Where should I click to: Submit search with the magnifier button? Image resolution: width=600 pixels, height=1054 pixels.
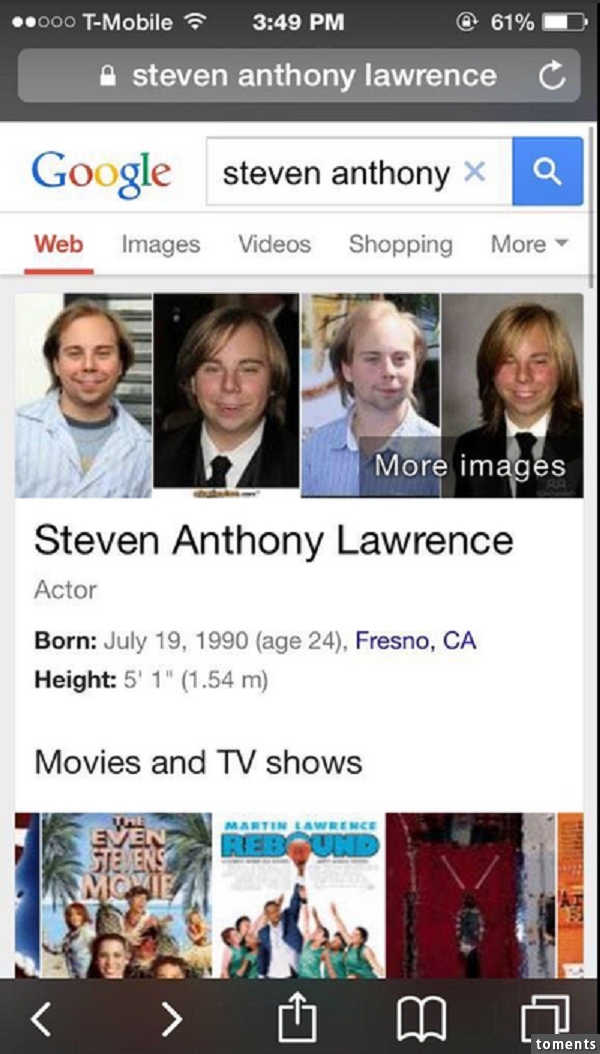[546, 172]
